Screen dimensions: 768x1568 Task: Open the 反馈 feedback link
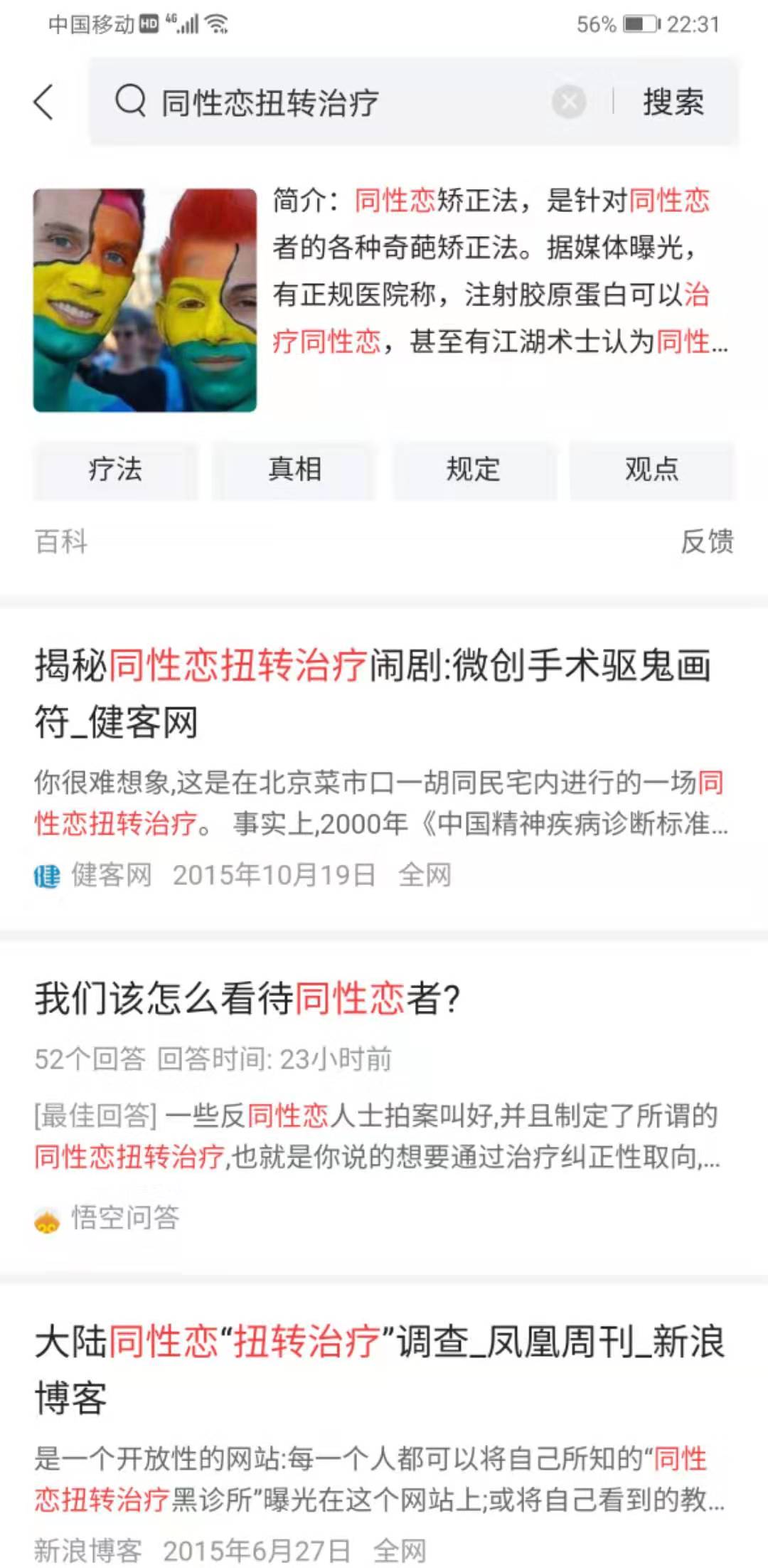click(705, 544)
